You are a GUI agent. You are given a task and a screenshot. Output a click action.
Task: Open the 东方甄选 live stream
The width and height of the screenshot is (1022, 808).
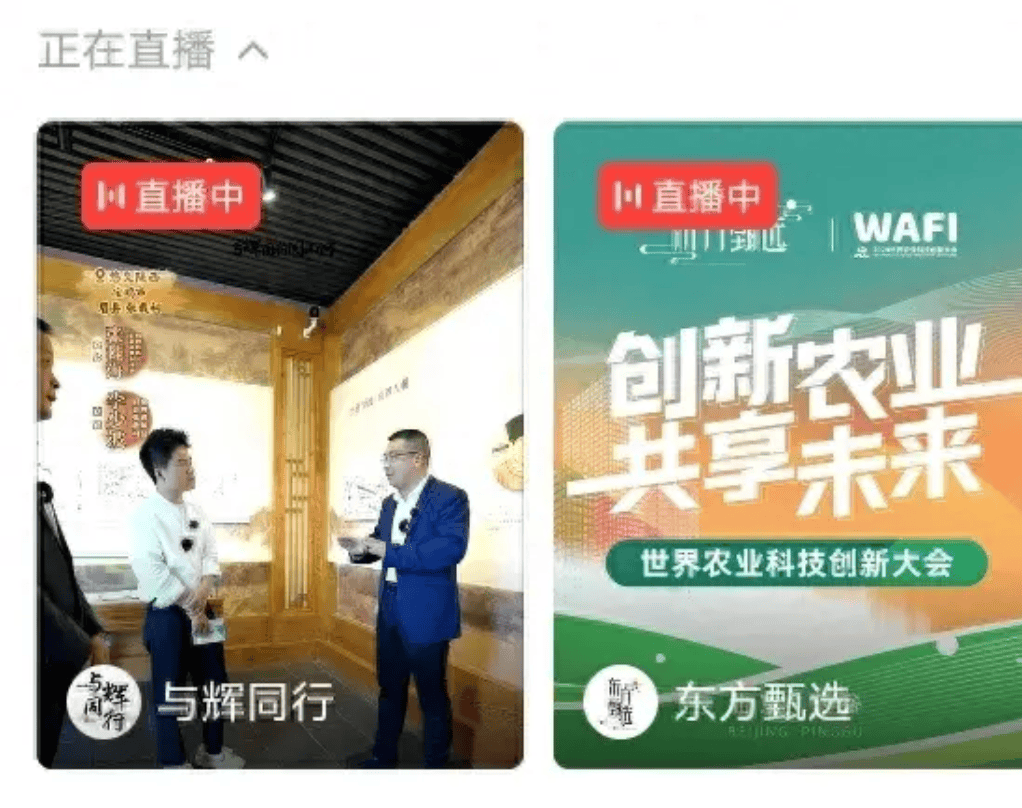tap(788, 445)
